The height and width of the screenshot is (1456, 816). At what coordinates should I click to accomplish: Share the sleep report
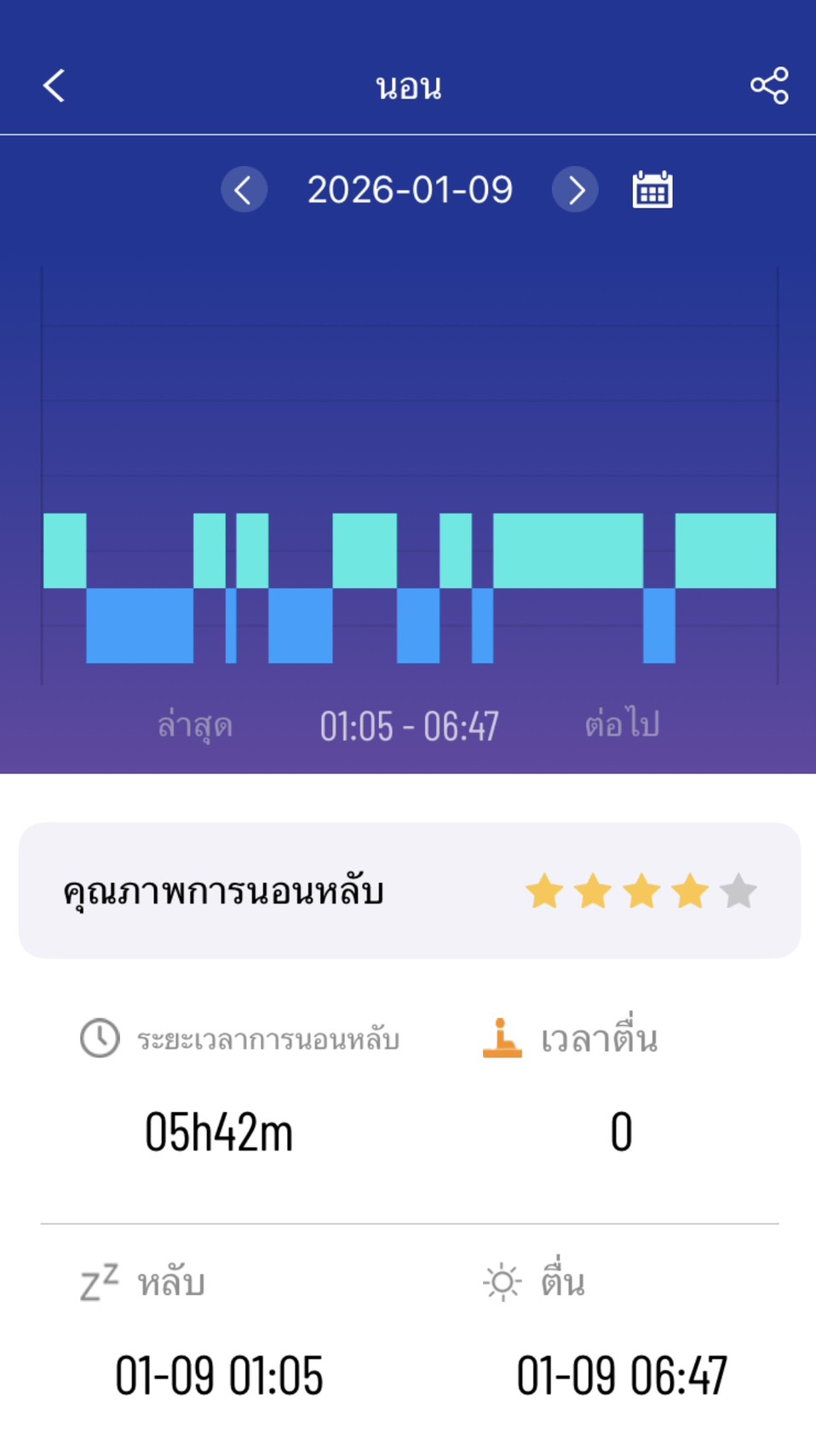pos(769,86)
